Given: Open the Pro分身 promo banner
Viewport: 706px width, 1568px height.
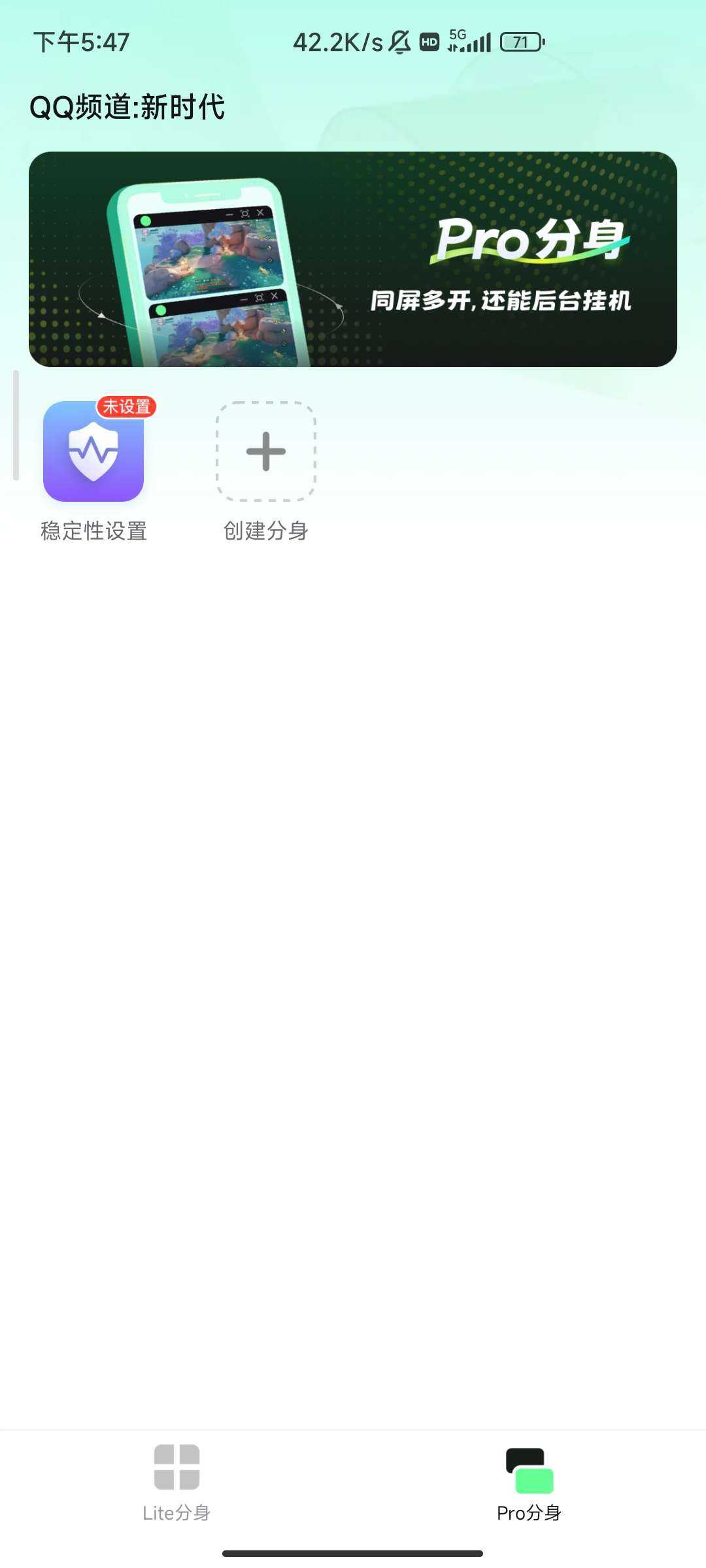Looking at the screenshot, I should point(353,259).
